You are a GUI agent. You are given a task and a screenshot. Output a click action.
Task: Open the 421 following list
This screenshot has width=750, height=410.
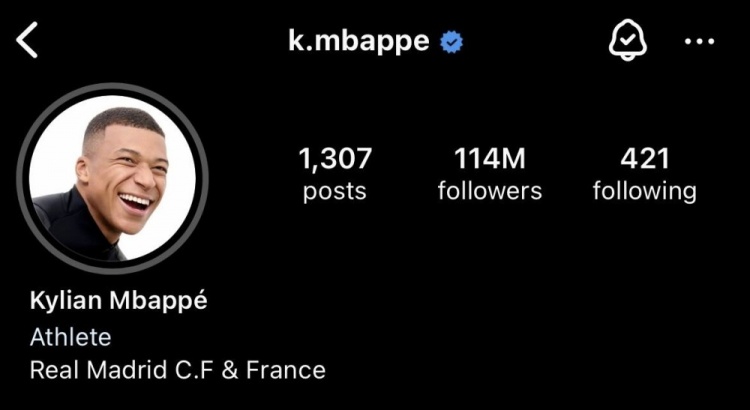click(x=644, y=173)
